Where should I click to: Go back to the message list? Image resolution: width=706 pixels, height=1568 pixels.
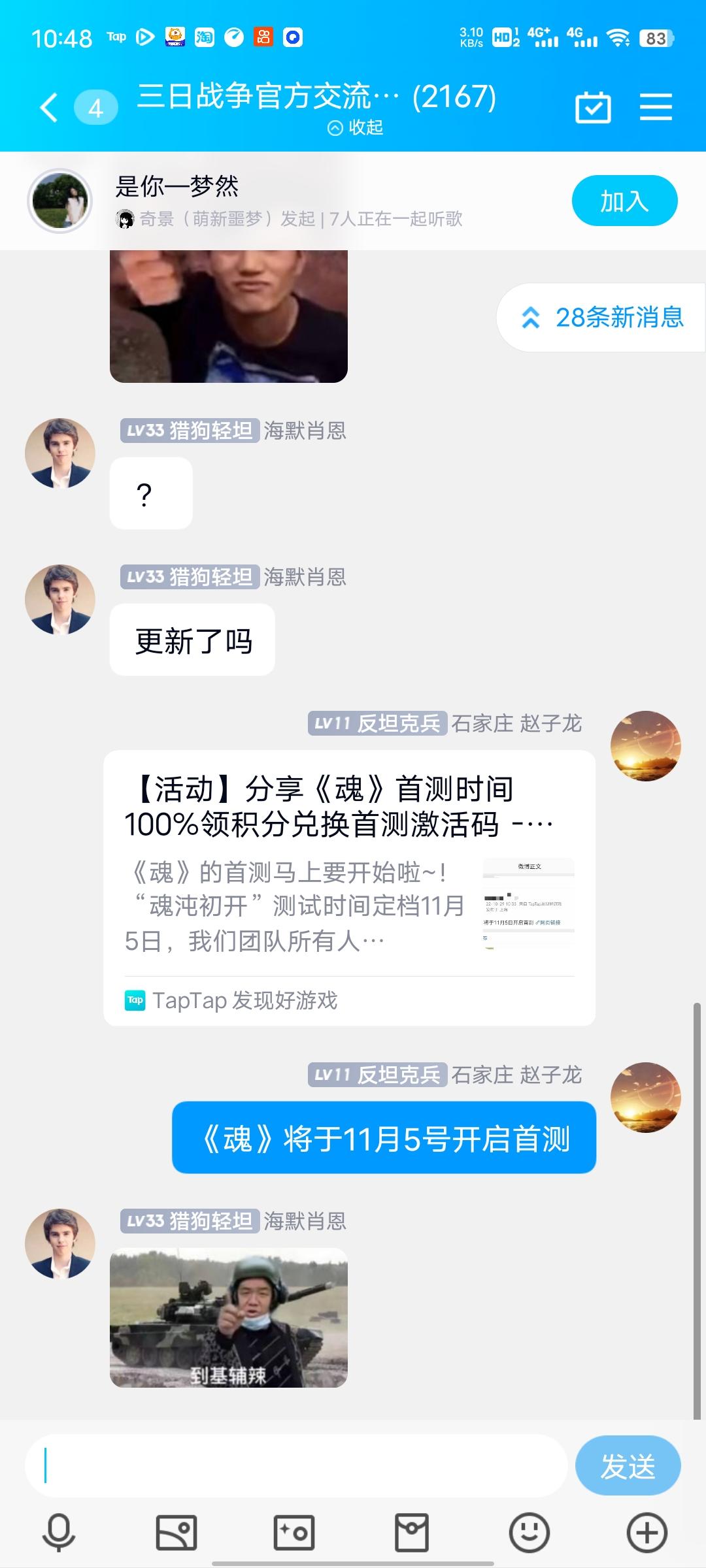[49, 108]
